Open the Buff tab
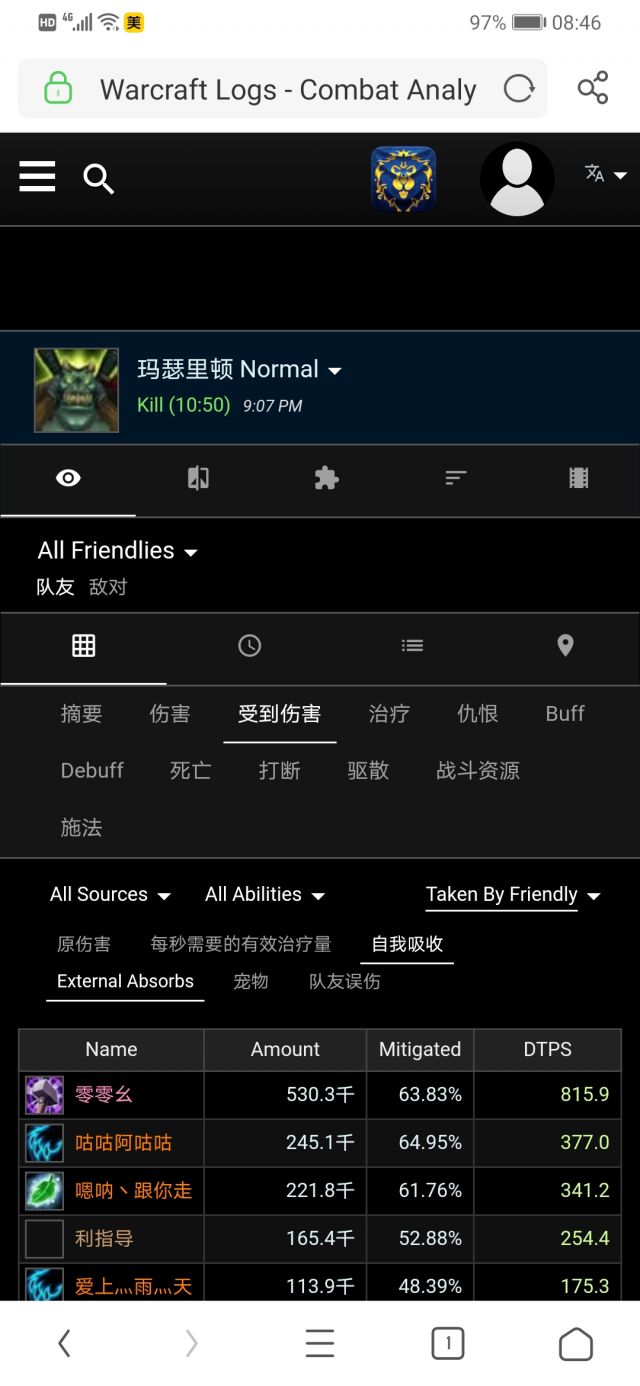The image size is (640, 1386). coord(565,713)
